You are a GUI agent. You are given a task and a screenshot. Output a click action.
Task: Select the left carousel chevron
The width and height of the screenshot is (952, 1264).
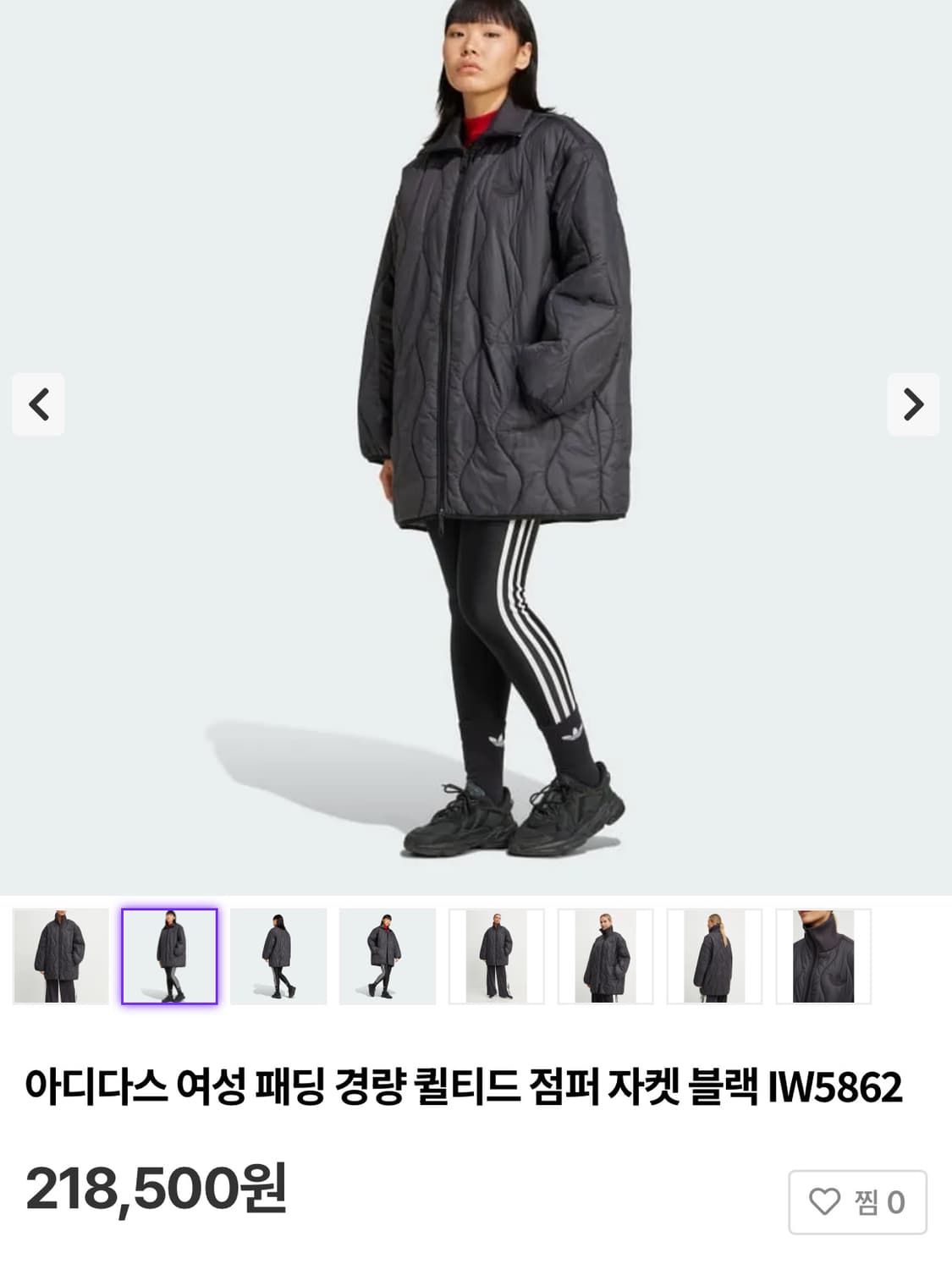pyautogui.click(x=41, y=405)
